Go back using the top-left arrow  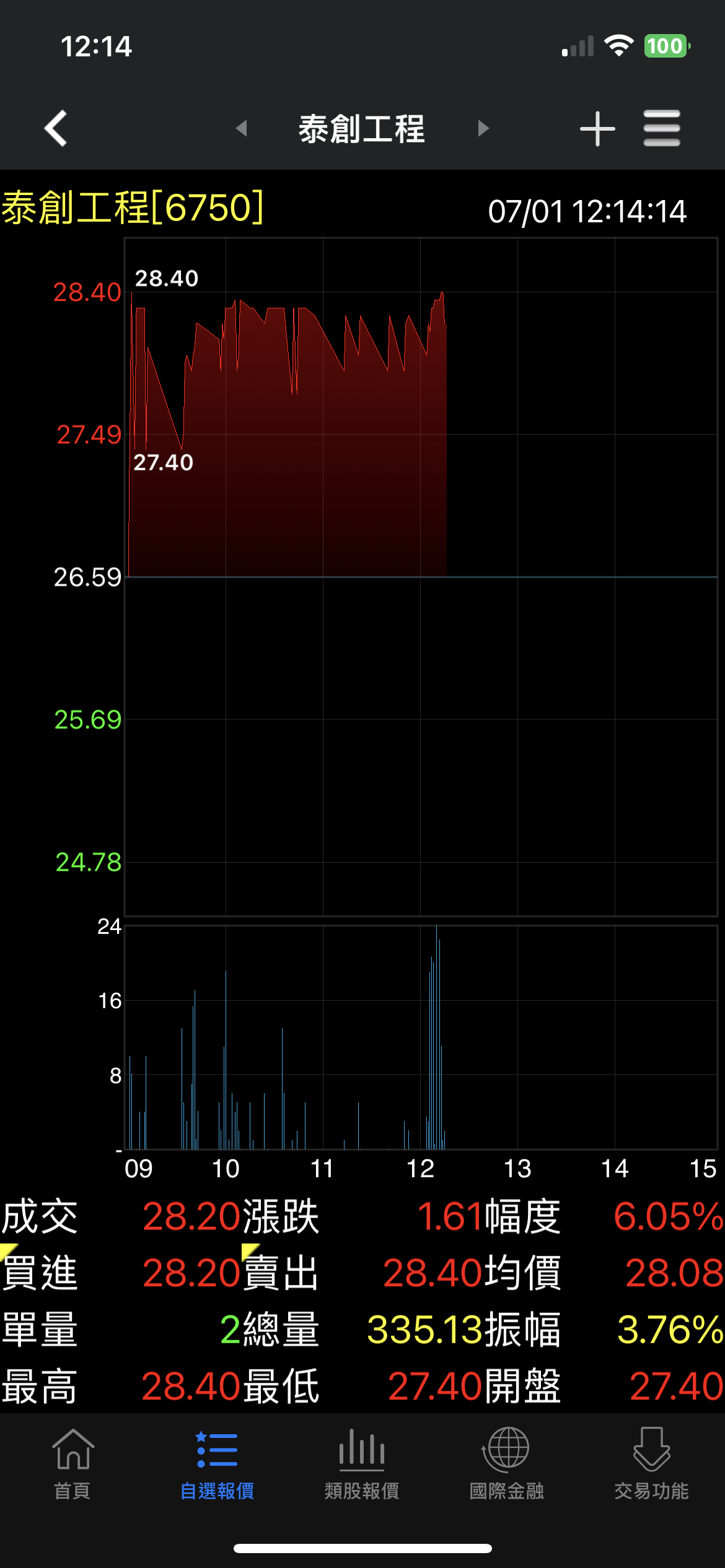coord(56,128)
